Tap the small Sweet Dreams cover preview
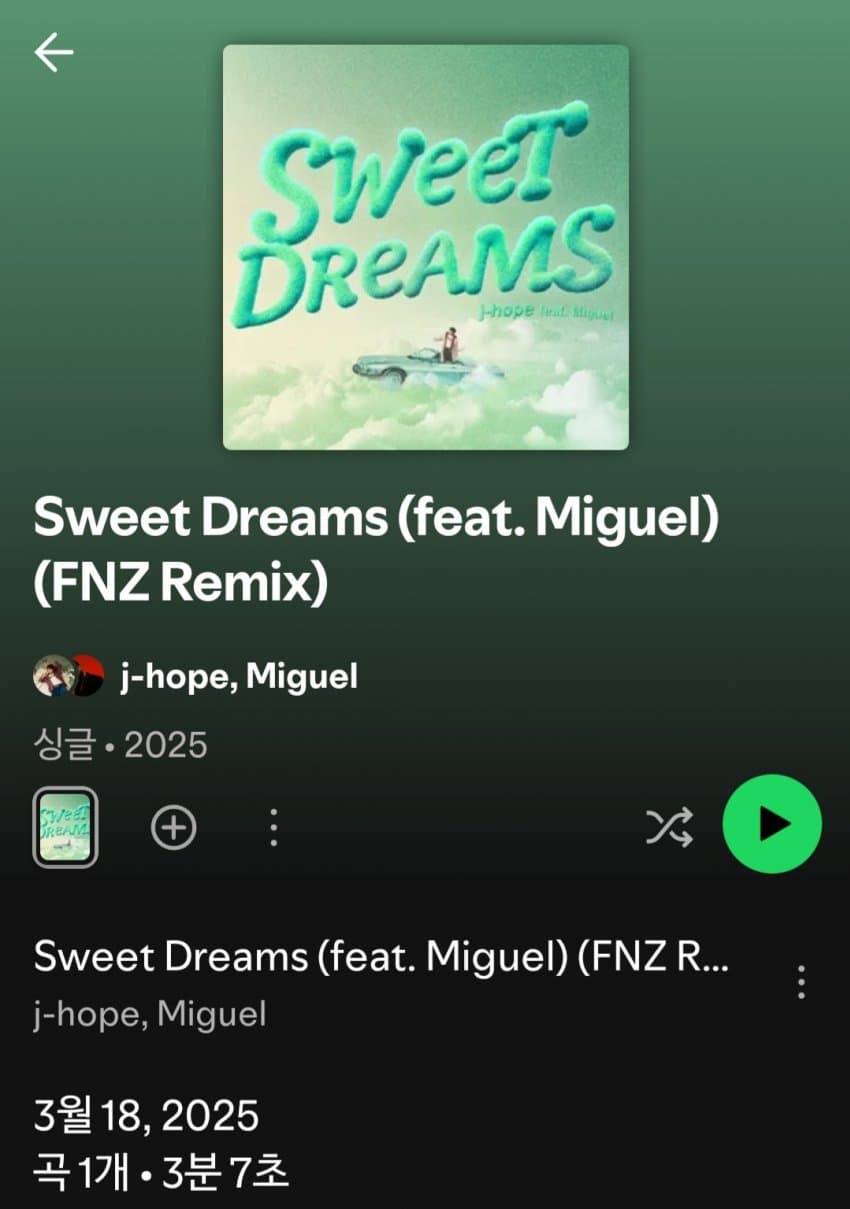Viewport: 850px width, 1209px height. click(x=65, y=827)
